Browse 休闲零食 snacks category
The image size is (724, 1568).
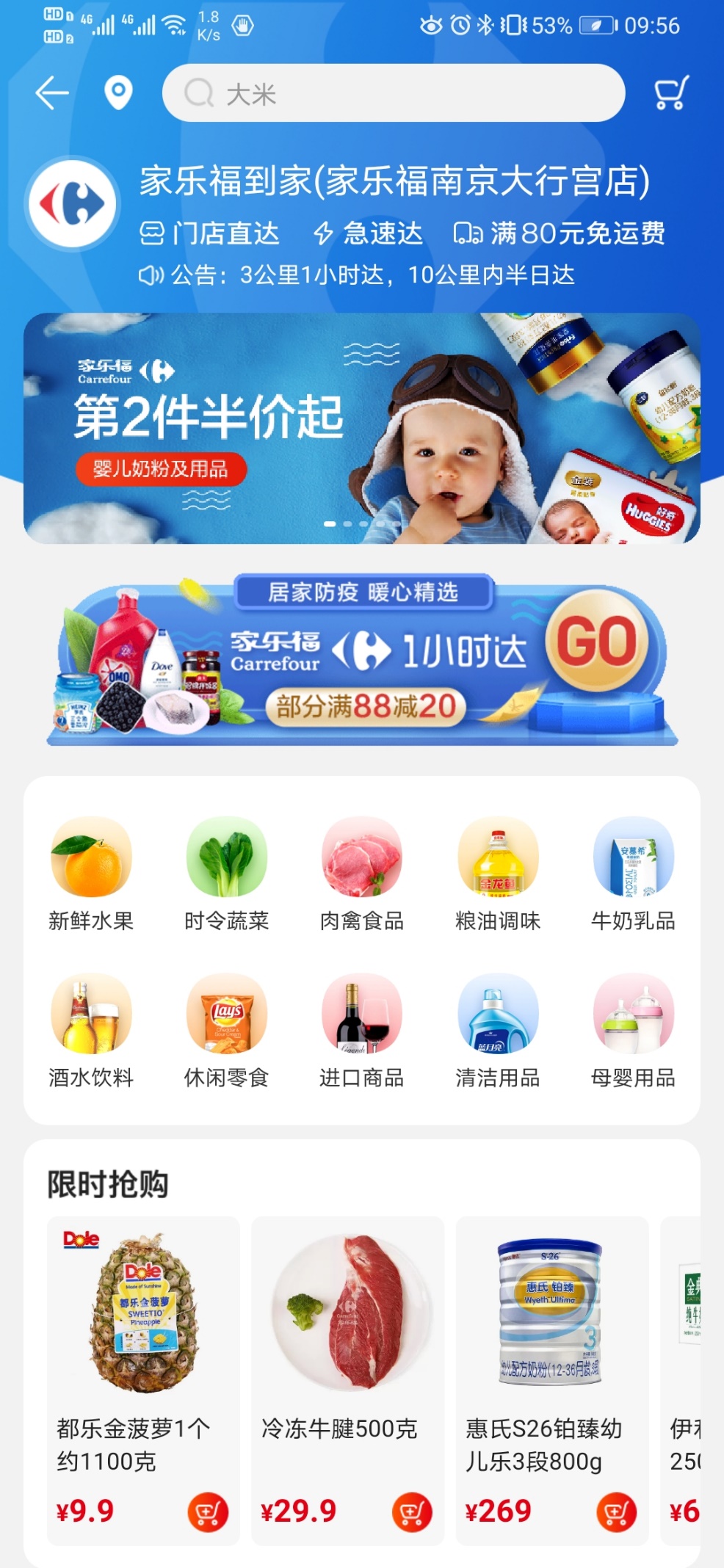click(226, 1031)
